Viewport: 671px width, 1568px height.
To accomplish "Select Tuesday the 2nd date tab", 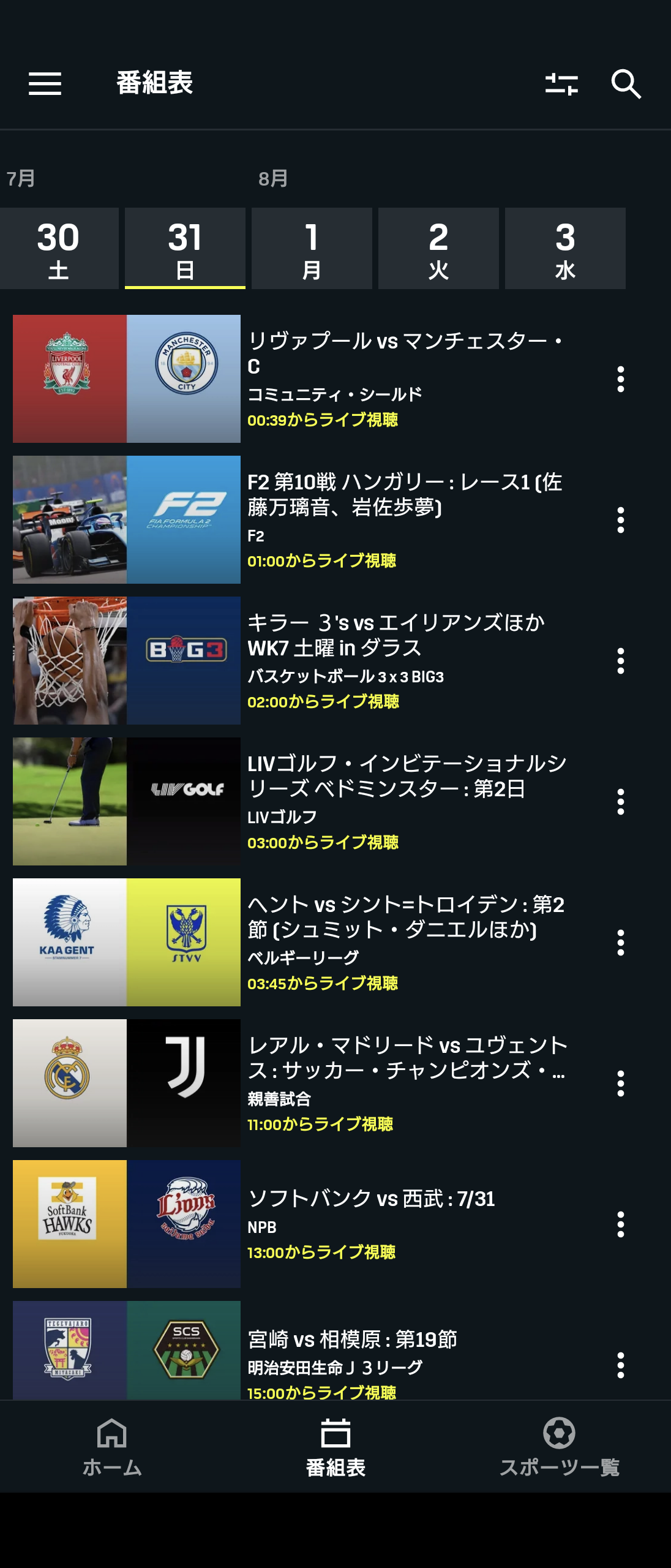I will click(438, 249).
